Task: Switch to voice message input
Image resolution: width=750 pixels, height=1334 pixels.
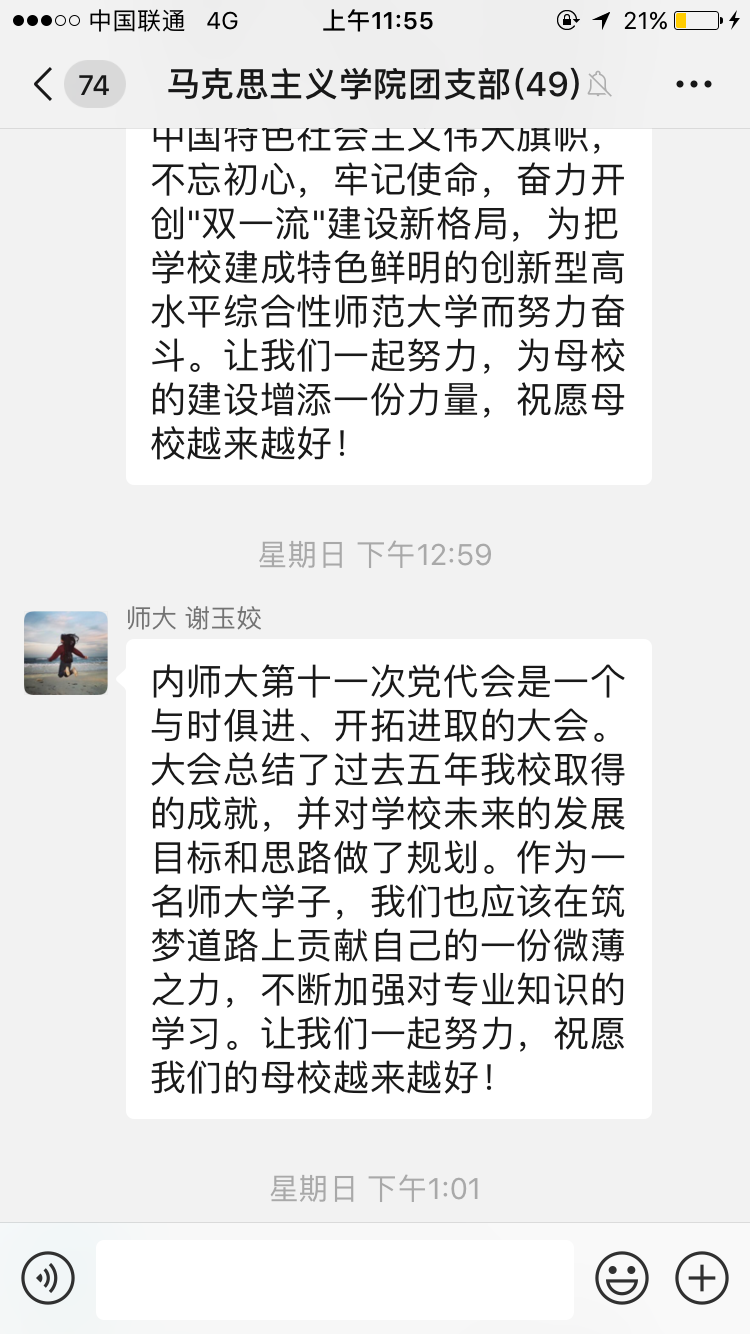Action: [x=48, y=1277]
